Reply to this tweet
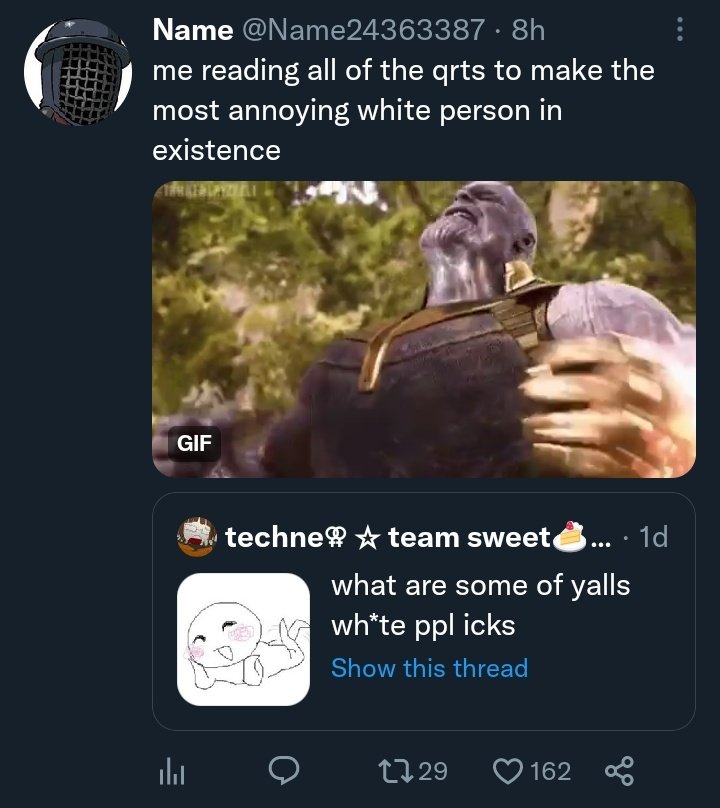Viewport: 720px width, 808px height. click(x=285, y=770)
